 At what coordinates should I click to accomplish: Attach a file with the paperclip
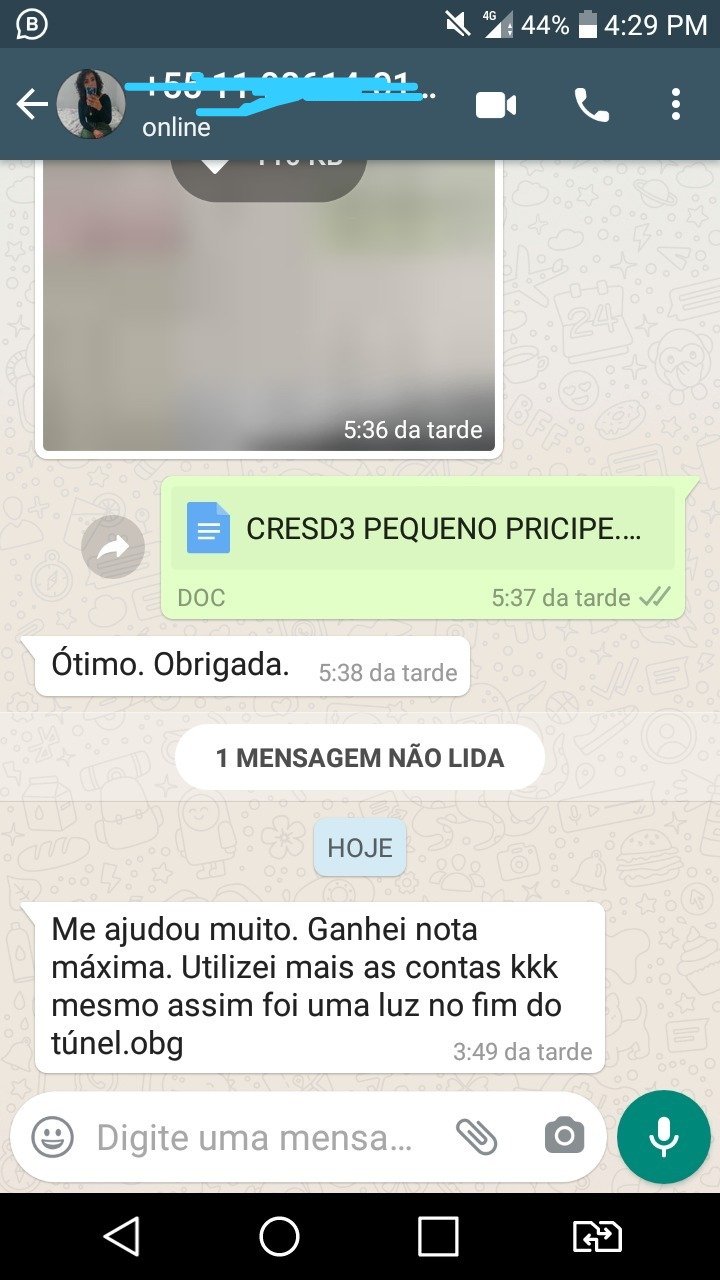pyautogui.click(x=477, y=1137)
